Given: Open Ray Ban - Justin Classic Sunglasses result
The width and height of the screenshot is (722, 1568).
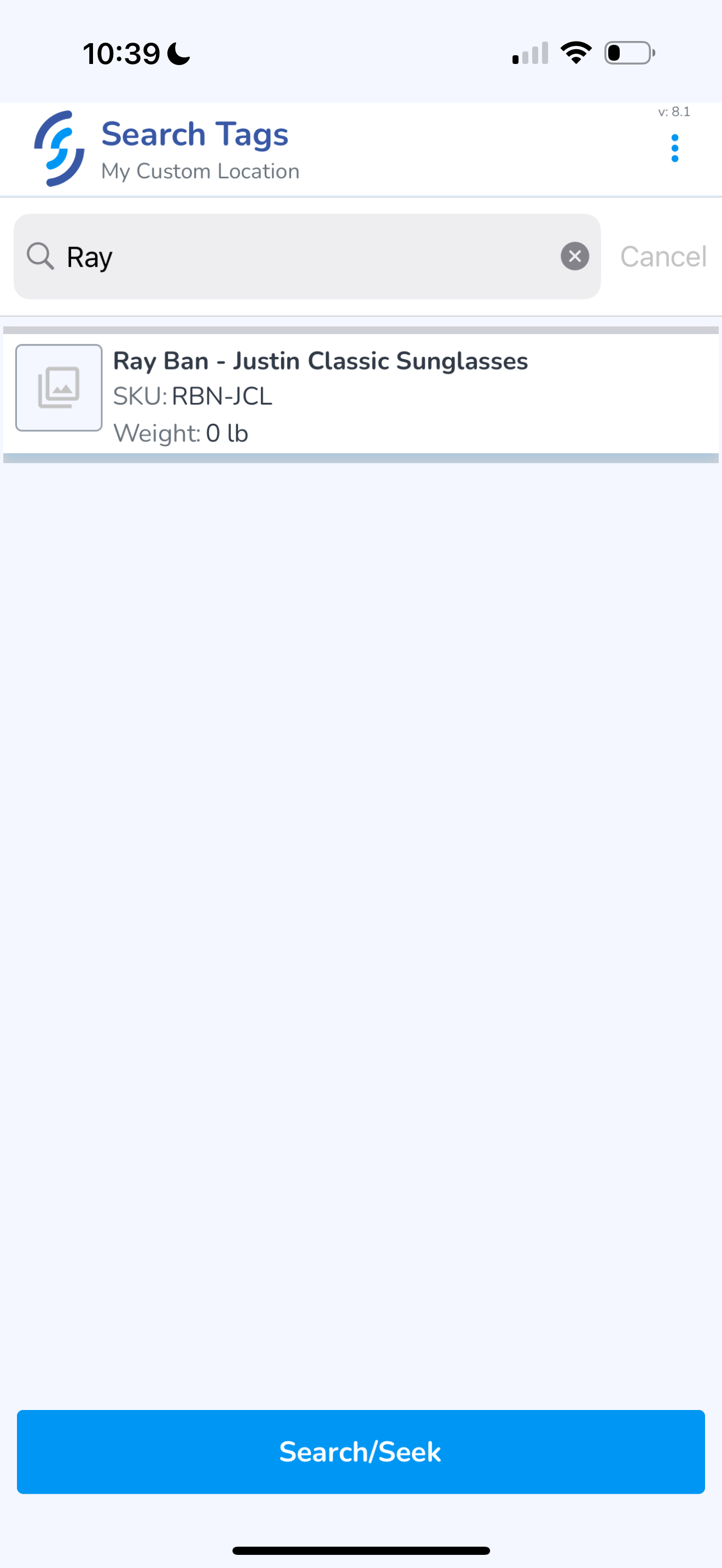Looking at the screenshot, I should point(361,394).
